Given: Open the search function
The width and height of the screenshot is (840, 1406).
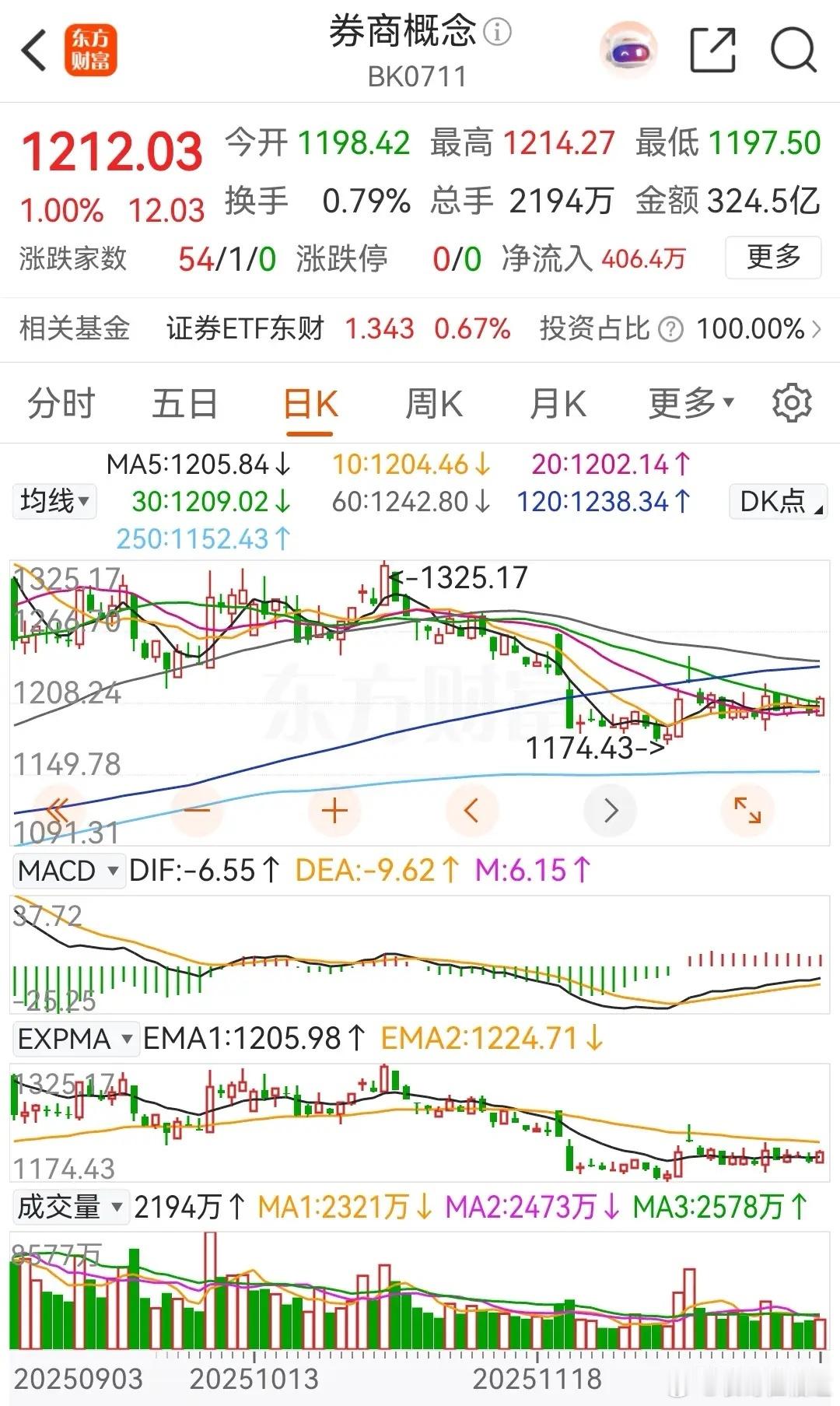Looking at the screenshot, I should tap(791, 48).
